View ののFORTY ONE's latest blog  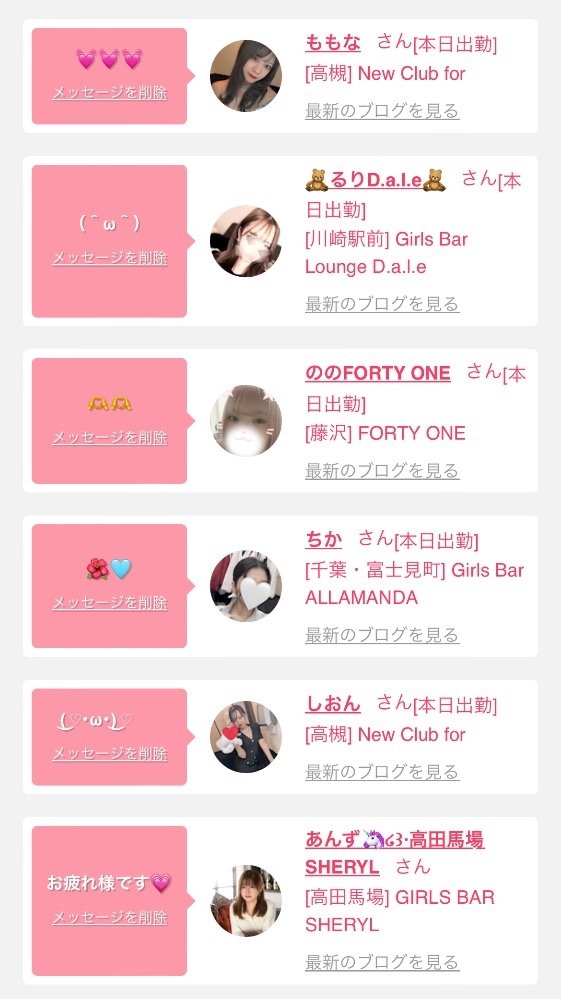pyautogui.click(x=382, y=471)
